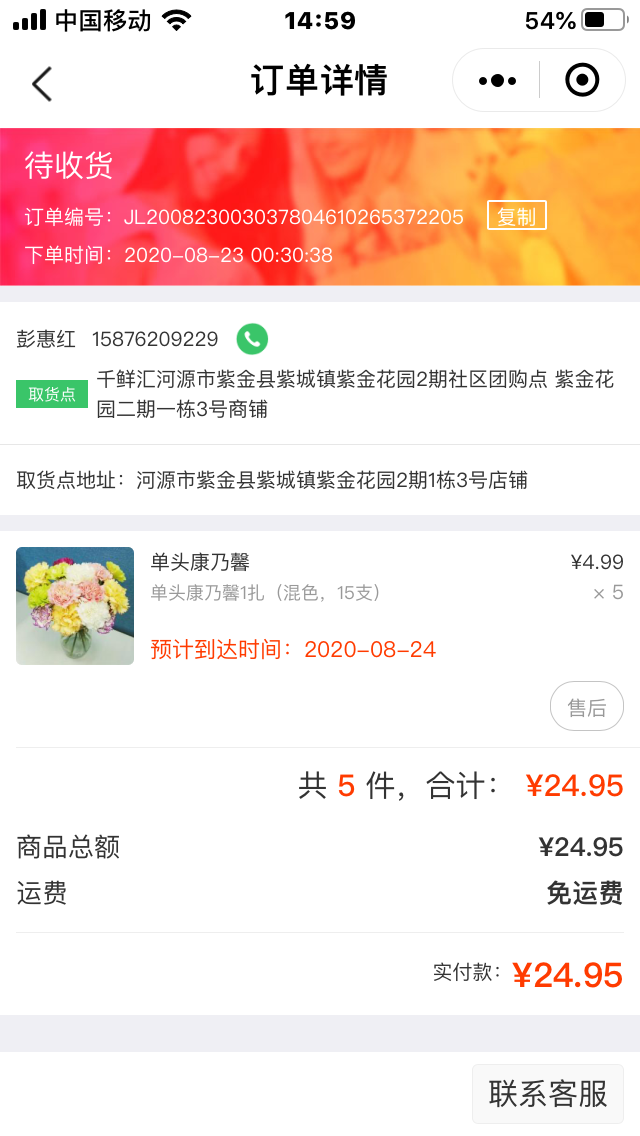Open the mini program more-options menu
640x1136 pixels.
(x=497, y=81)
